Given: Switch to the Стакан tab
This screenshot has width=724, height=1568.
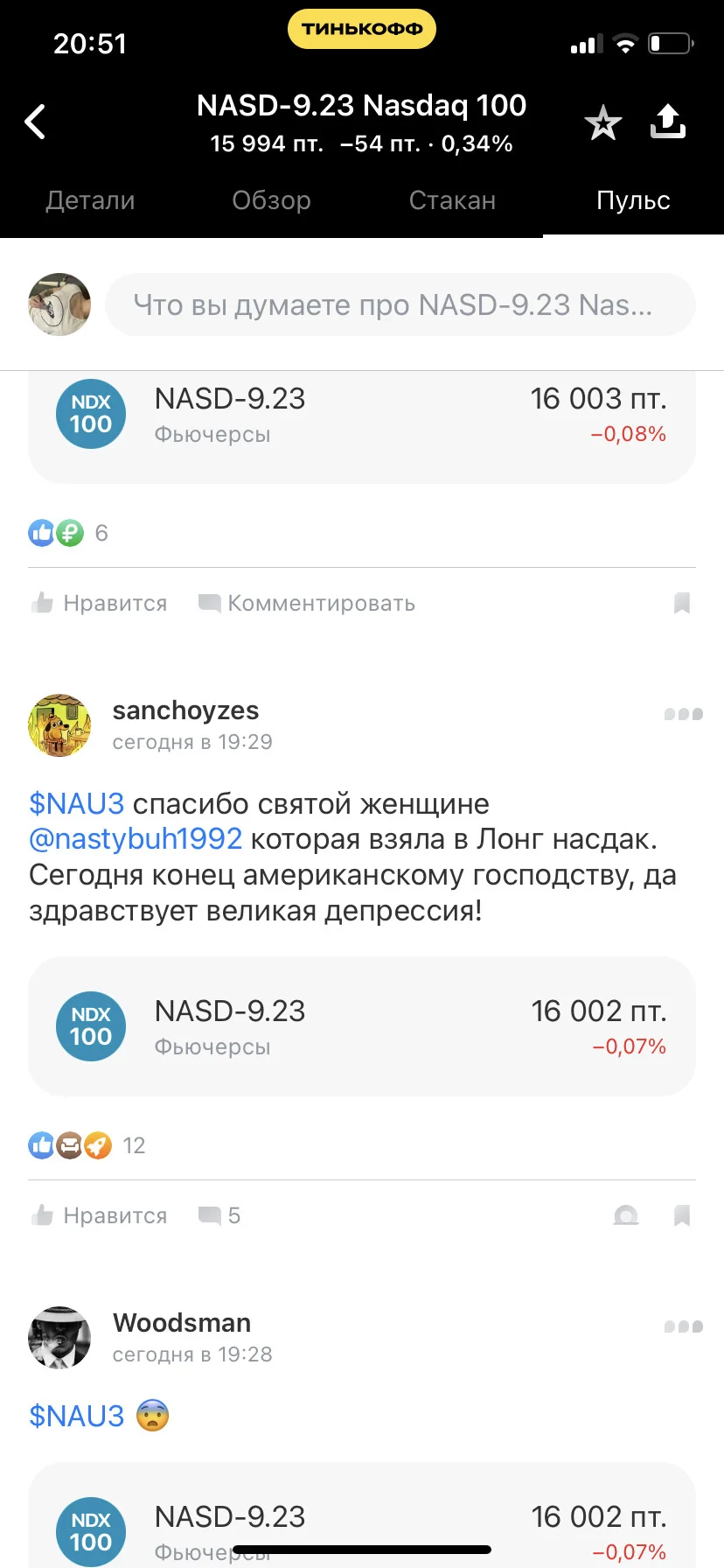Looking at the screenshot, I should point(452,200).
